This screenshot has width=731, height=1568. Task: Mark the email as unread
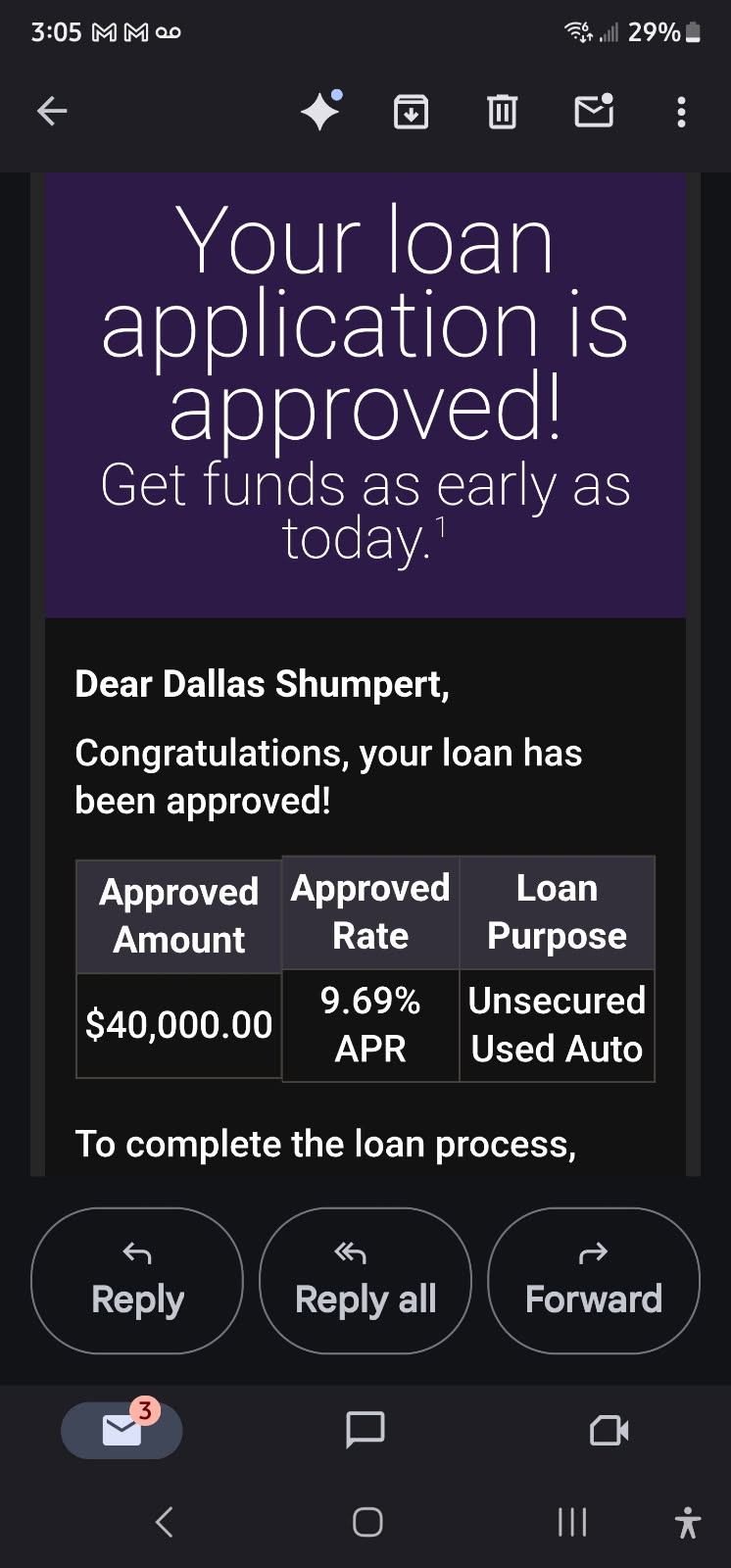[593, 111]
